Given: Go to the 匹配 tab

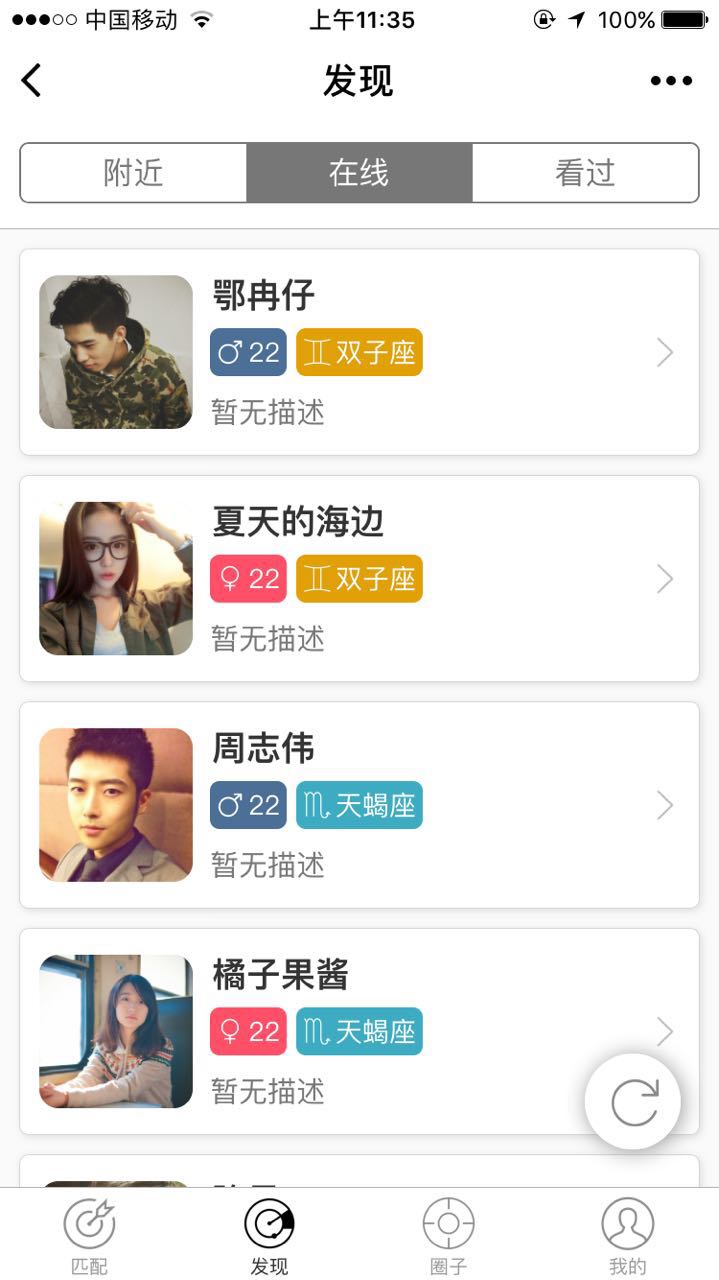Looking at the screenshot, I should [89, 1236].
